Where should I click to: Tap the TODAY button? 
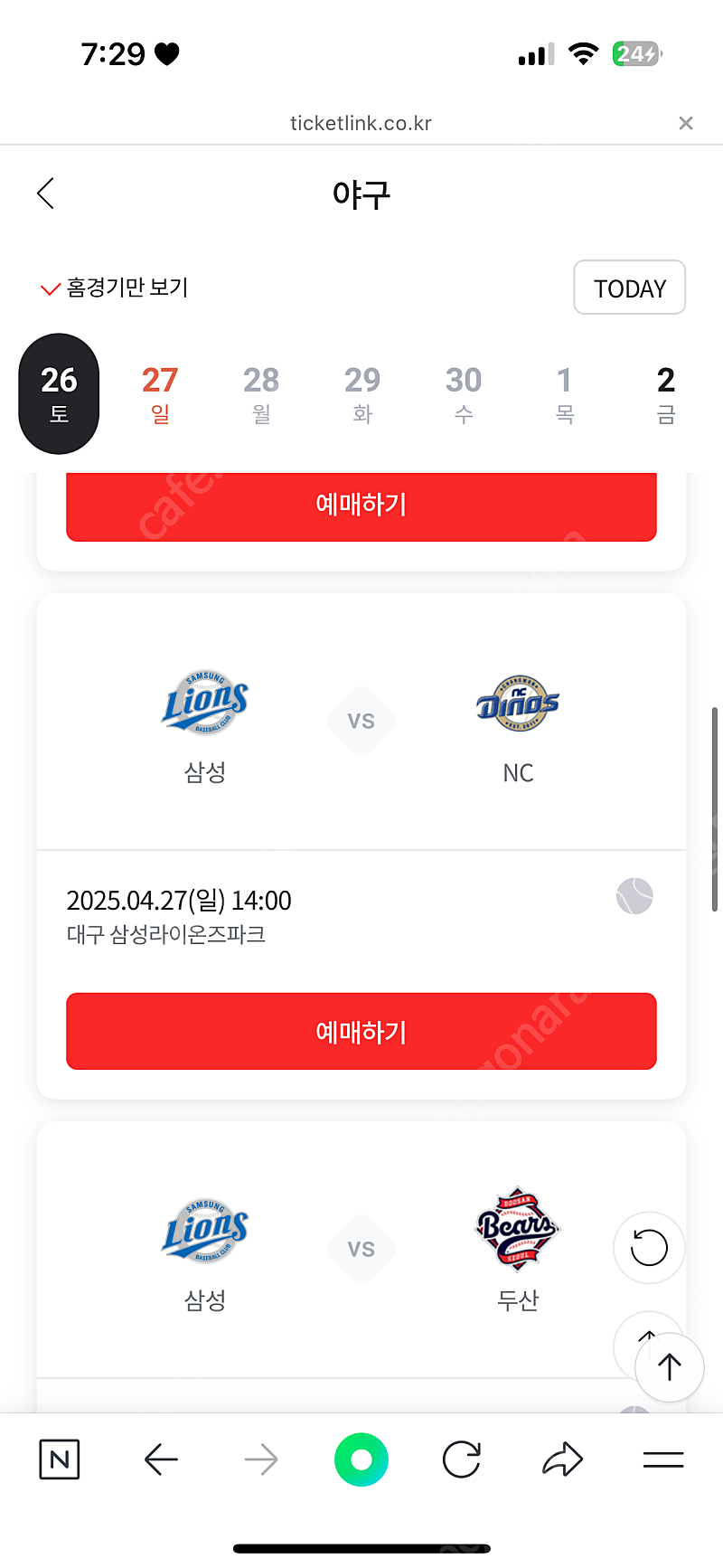(630, 288)
